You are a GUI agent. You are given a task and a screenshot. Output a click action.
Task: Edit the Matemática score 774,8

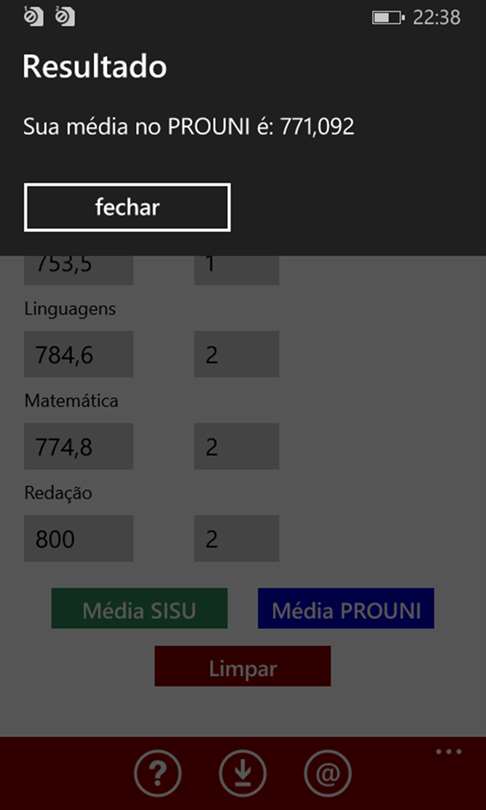tap(79, 446)
